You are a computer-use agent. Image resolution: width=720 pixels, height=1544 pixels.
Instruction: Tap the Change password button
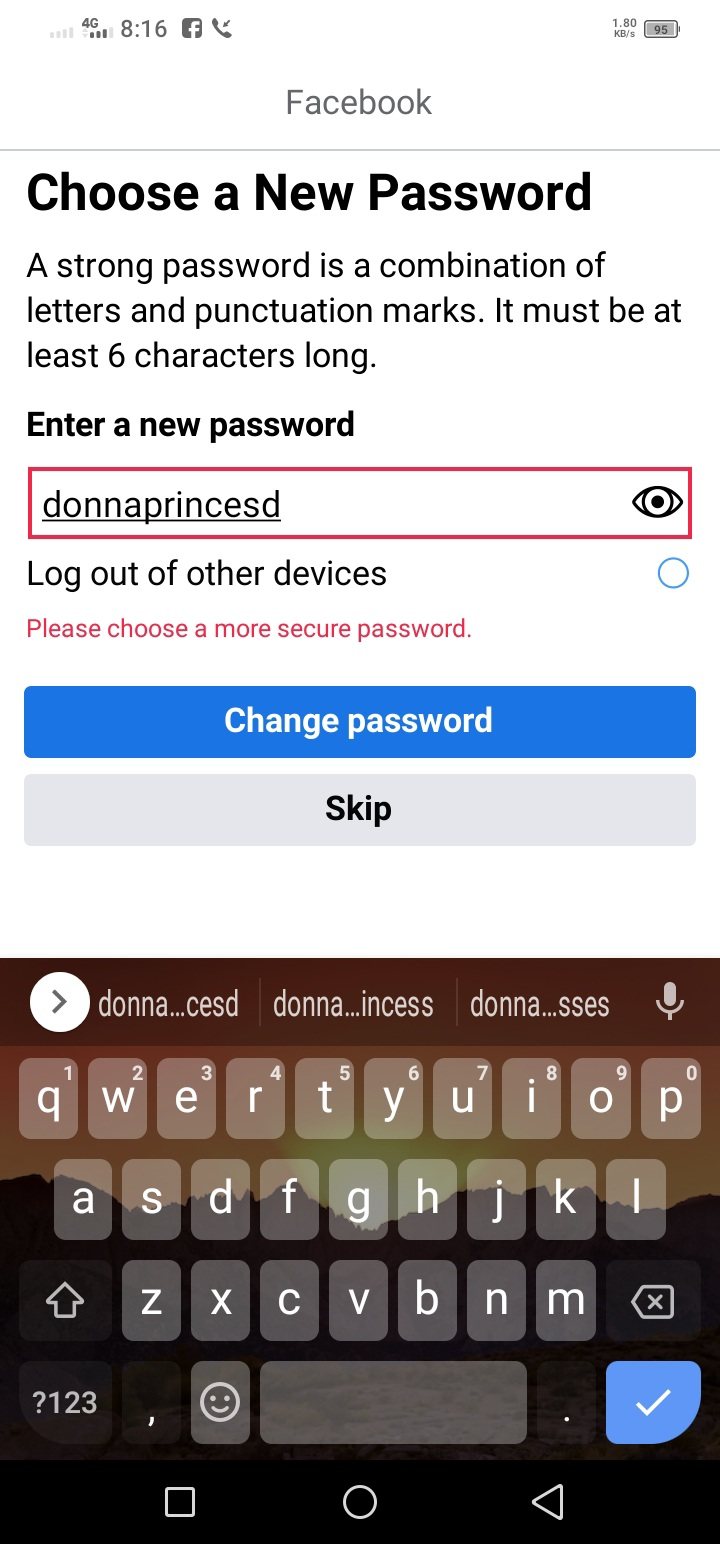359,721
